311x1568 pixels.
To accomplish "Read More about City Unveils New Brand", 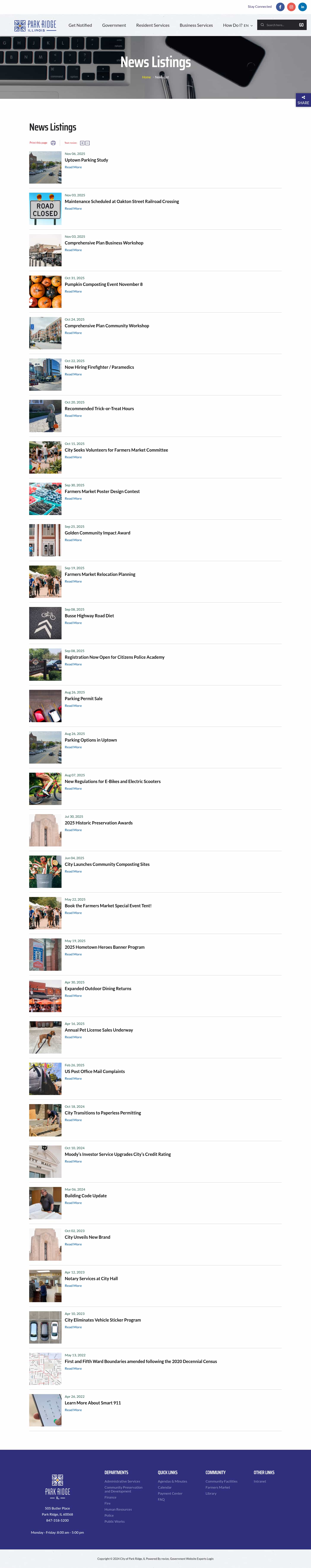I will pyautogui.click(x=73, y=1244).
